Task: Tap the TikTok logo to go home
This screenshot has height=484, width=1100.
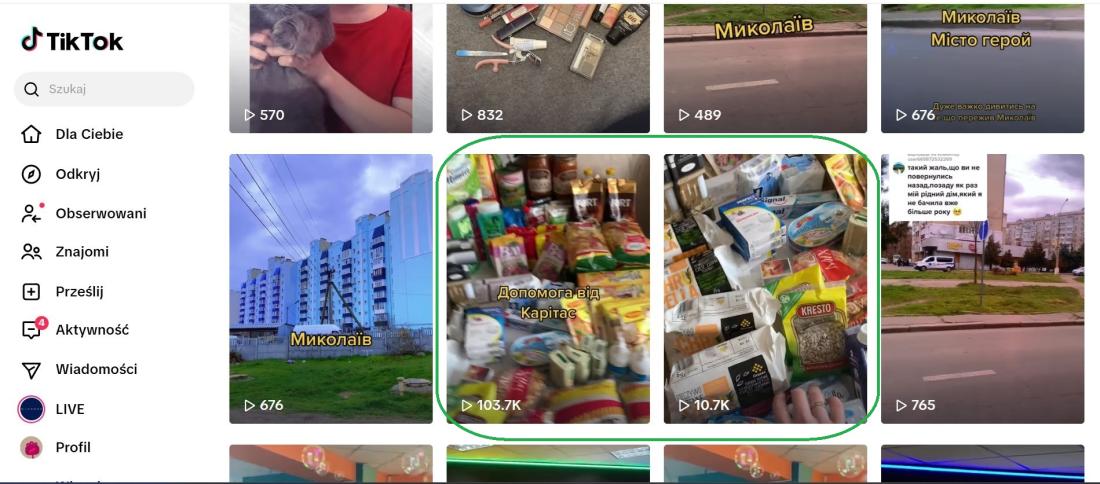Action: (72, 41)
